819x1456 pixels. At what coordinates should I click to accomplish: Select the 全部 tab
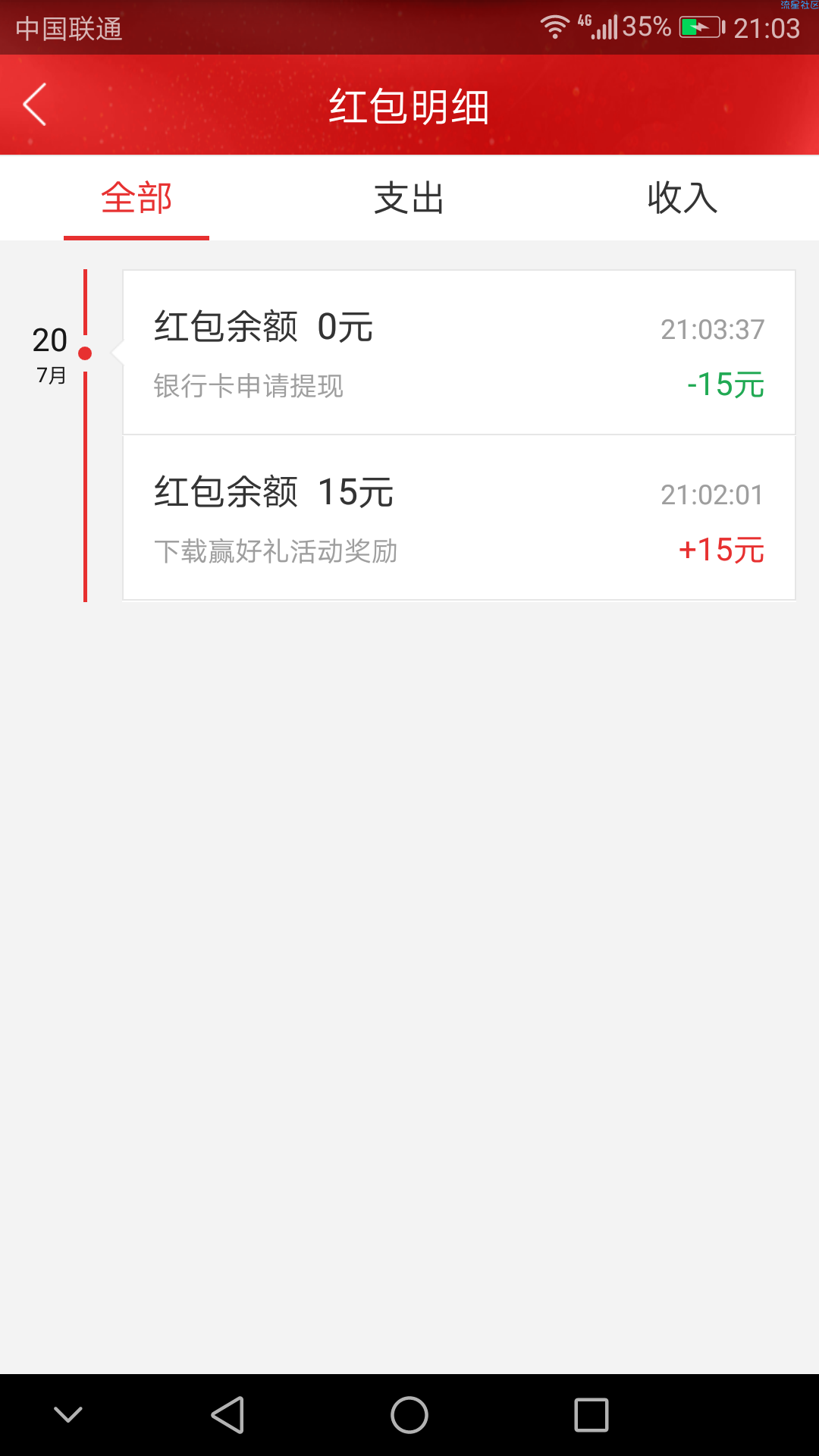click(x=136, y=198)
